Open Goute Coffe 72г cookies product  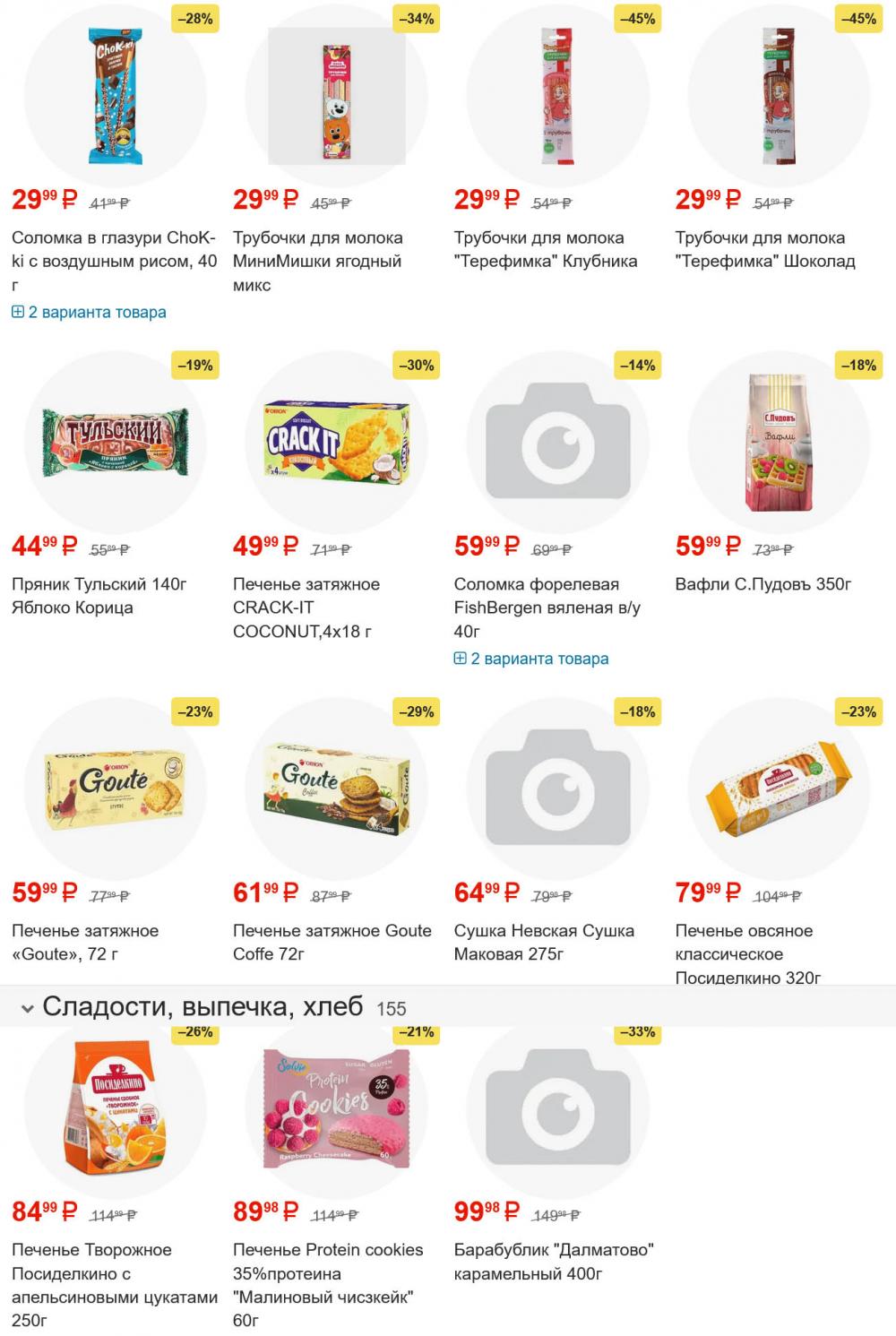click(x=332, y=942)
